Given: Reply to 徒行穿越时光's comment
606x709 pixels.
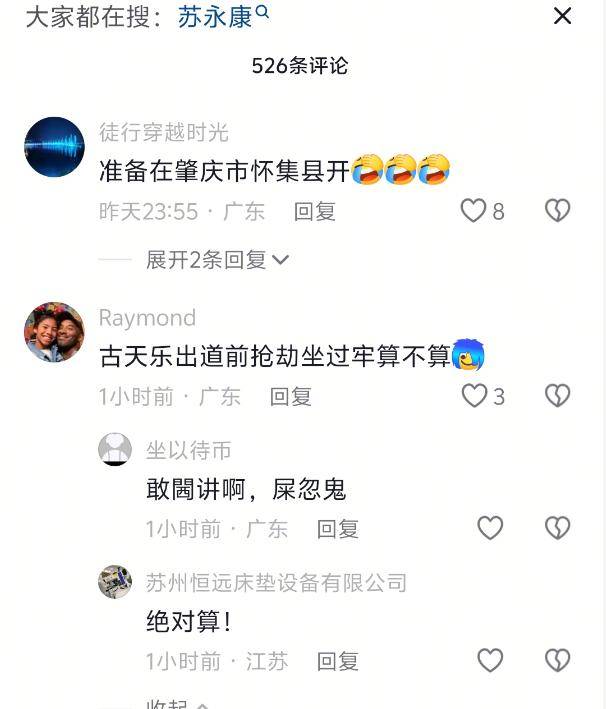Looking at the screenshot, I should (314, 211).
